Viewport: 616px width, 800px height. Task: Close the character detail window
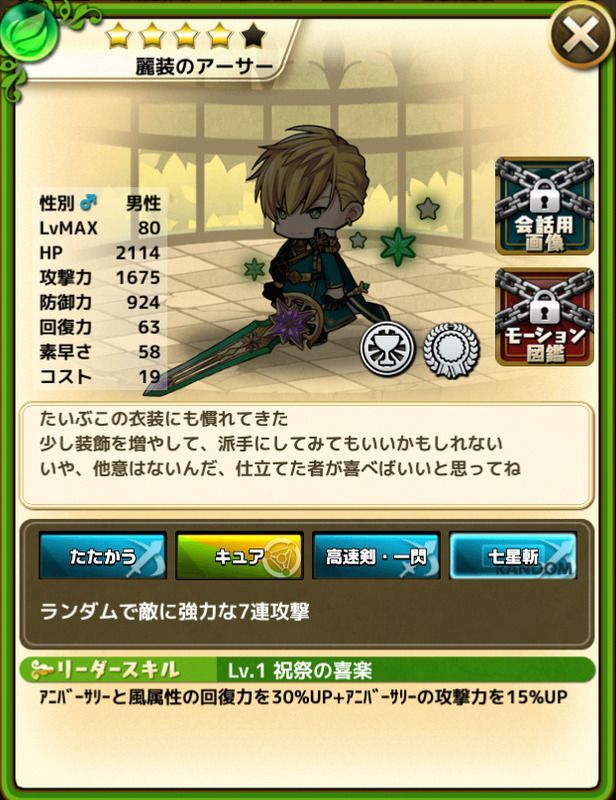tap(581, 38)
